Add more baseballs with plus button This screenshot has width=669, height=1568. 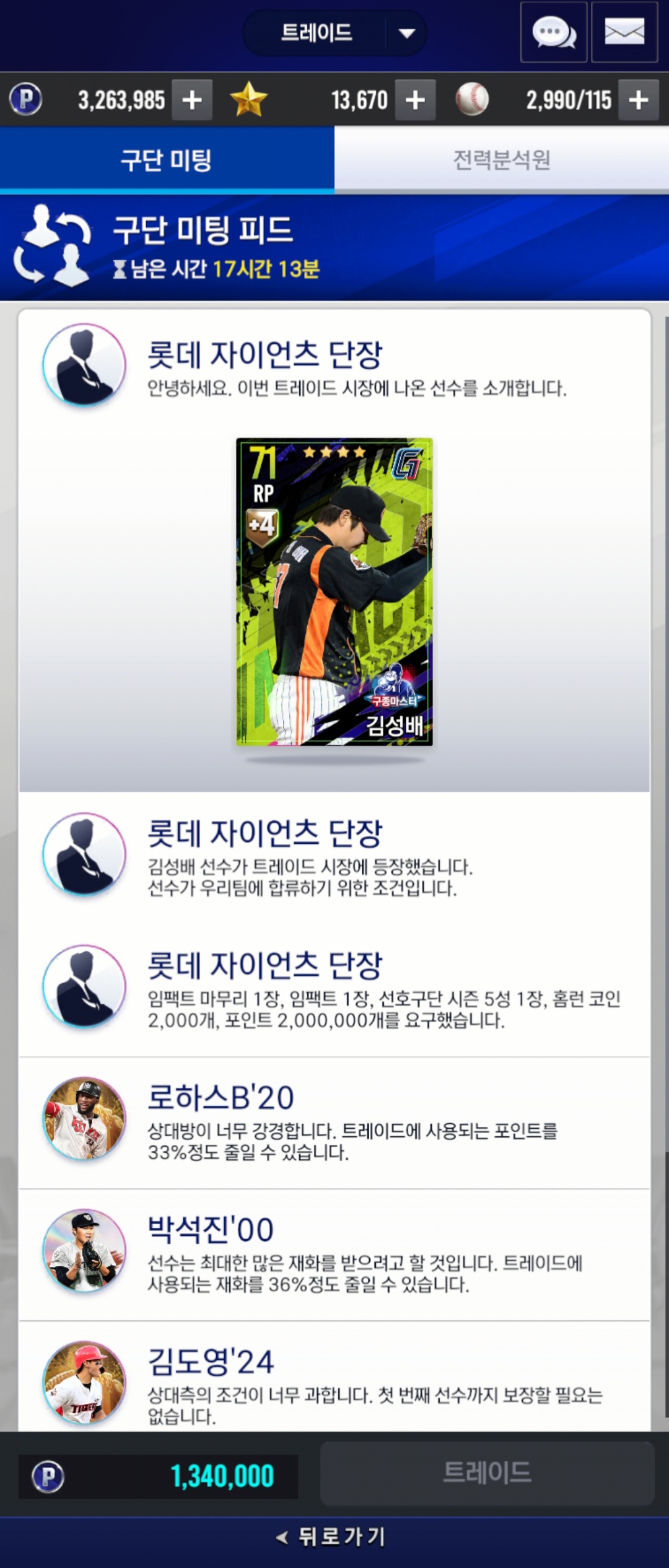(638, 100)
